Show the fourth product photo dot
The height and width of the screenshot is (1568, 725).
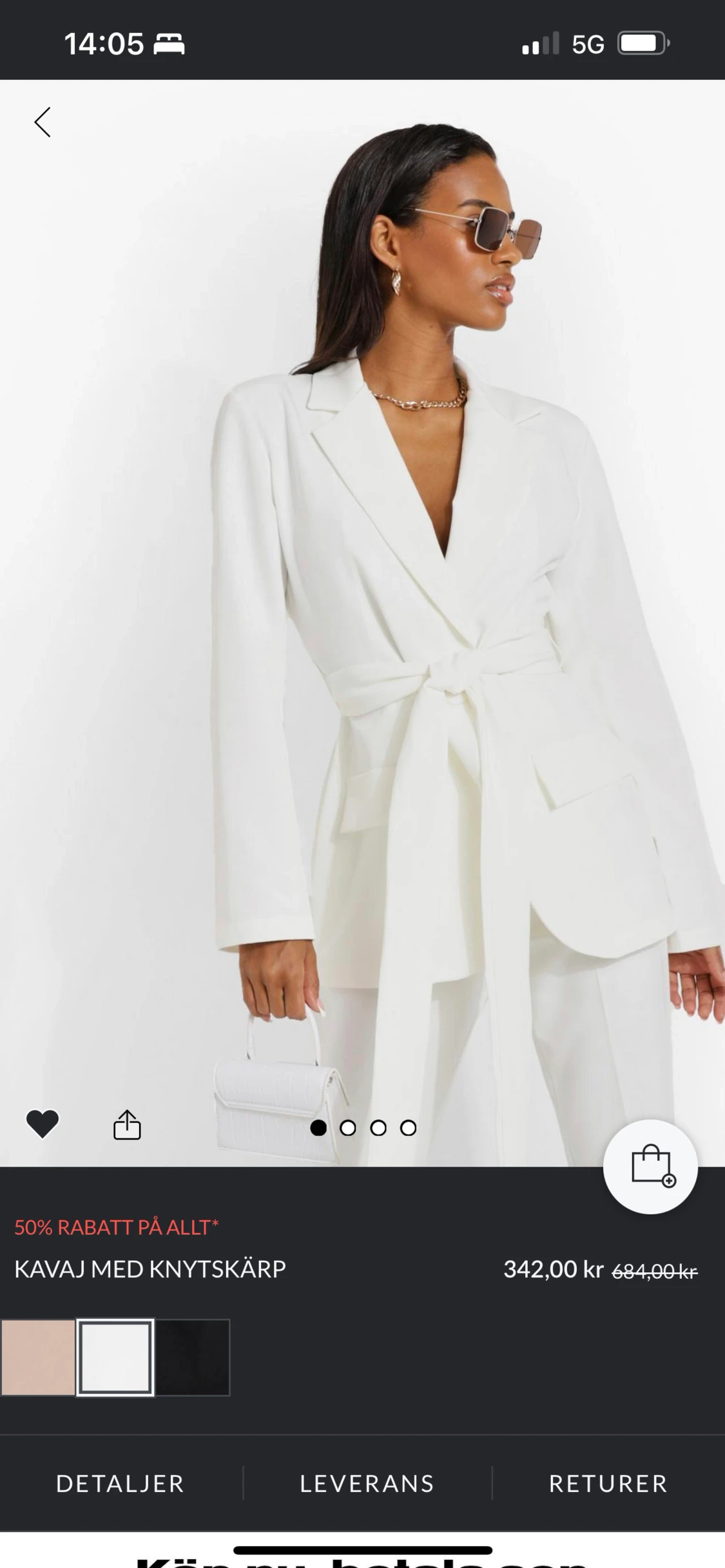[408, 1128]
